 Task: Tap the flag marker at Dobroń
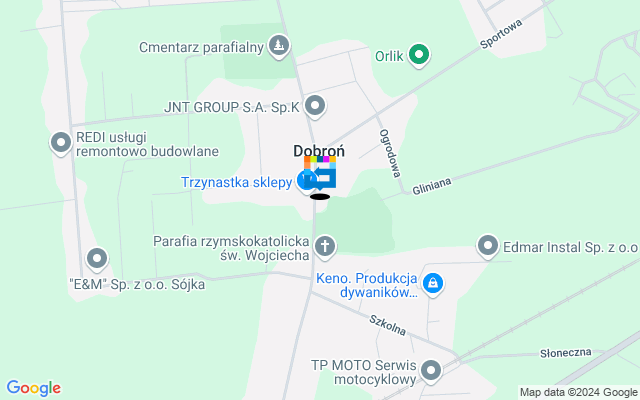tap(322, 174)
